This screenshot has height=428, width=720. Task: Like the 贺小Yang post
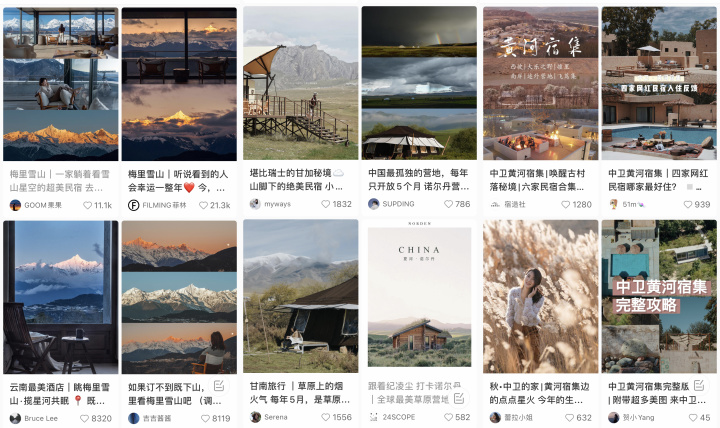point(690,418)
